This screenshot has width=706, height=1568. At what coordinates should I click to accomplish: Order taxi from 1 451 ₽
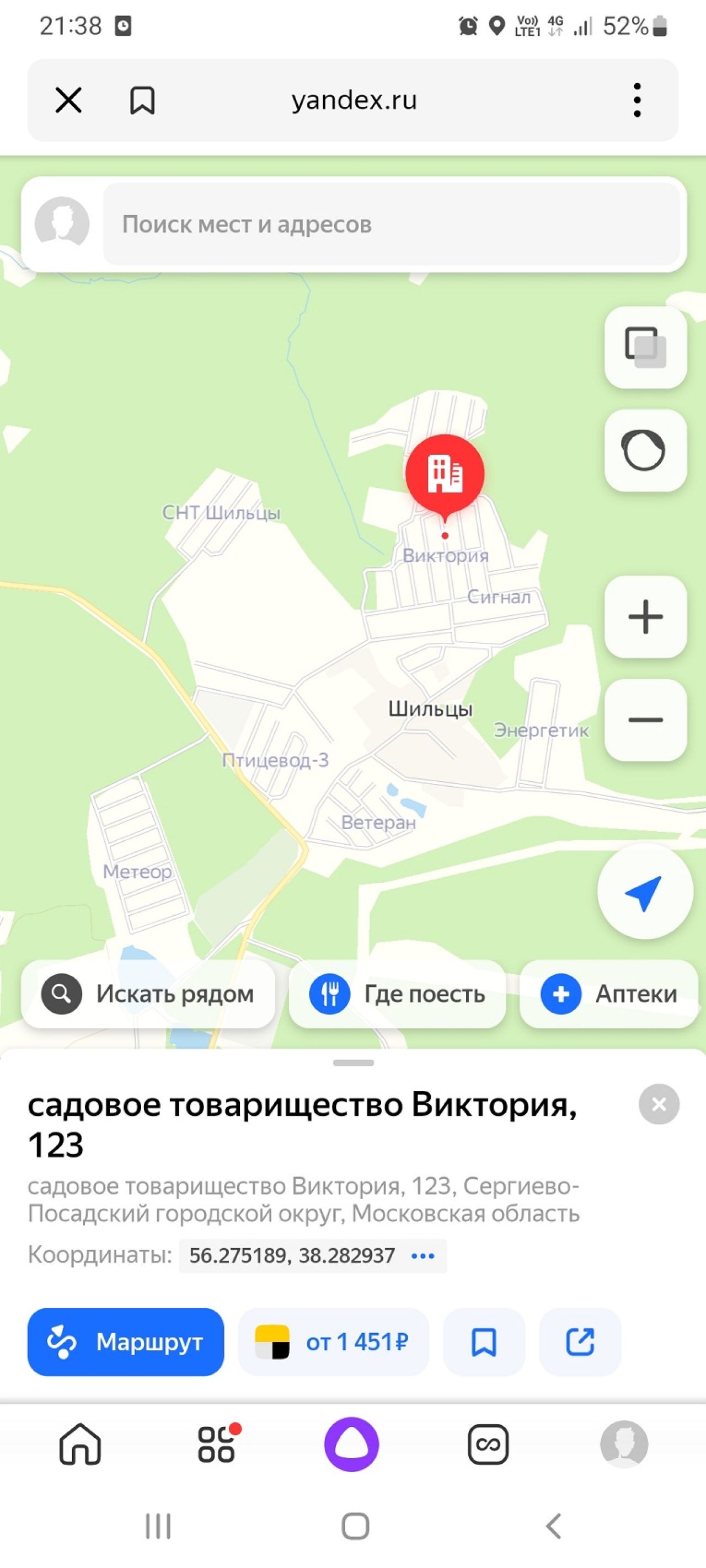pos(333,1342)
